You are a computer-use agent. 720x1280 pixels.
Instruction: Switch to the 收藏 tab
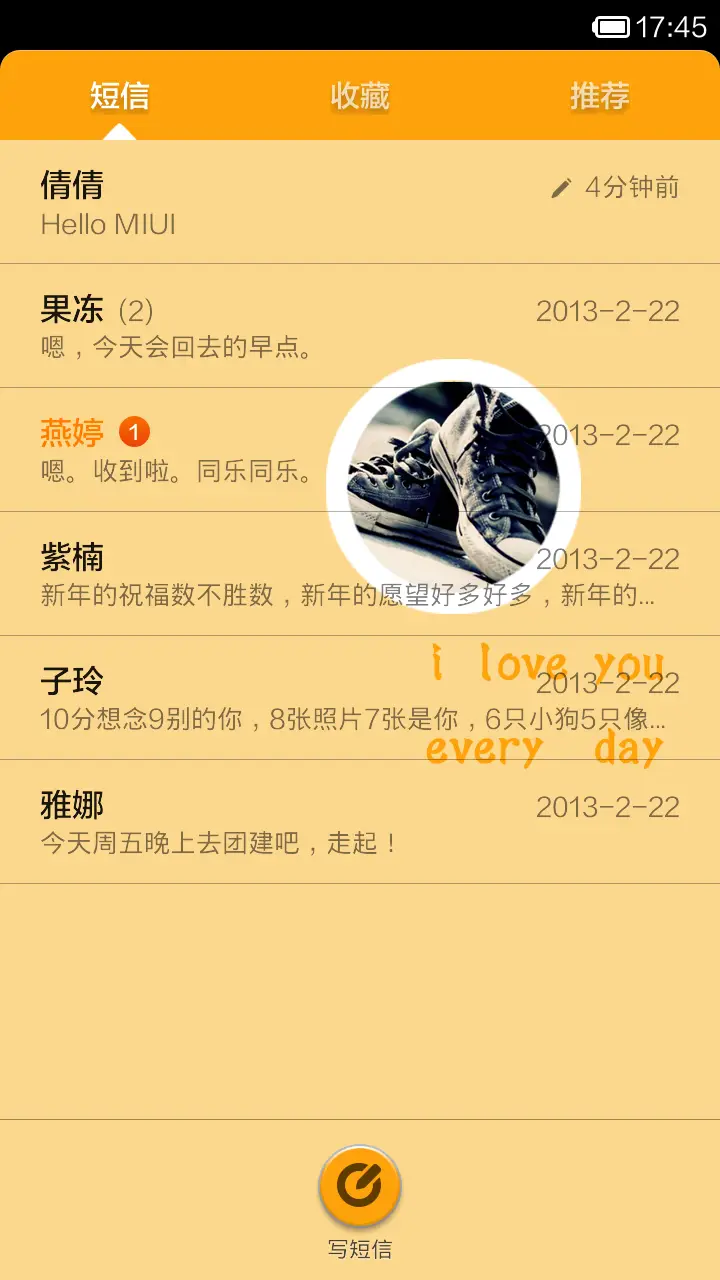[x=360, y=95]
